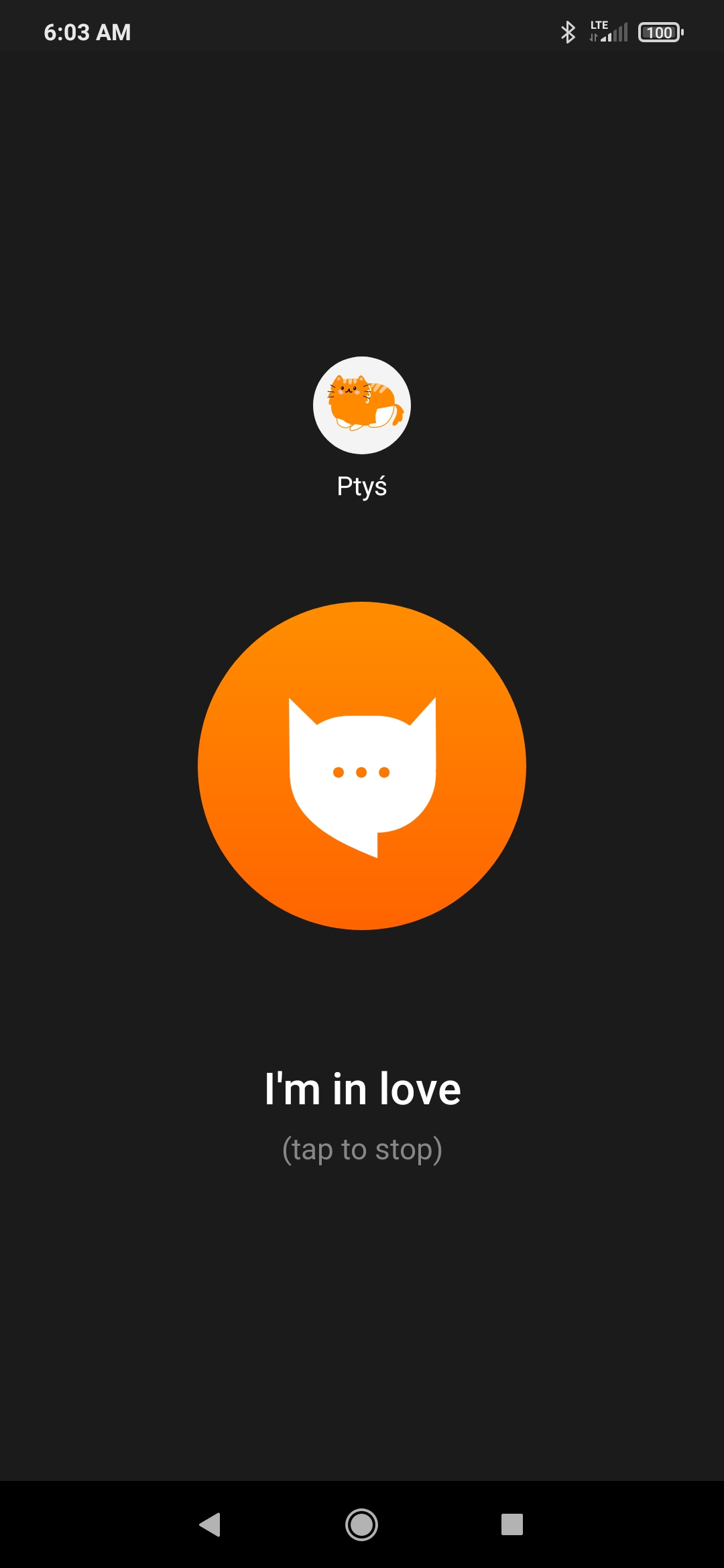The height and width of the screenshot is (1568, 724).
Task: Open the recent apps view
Action: click(x=512, y=1524)
